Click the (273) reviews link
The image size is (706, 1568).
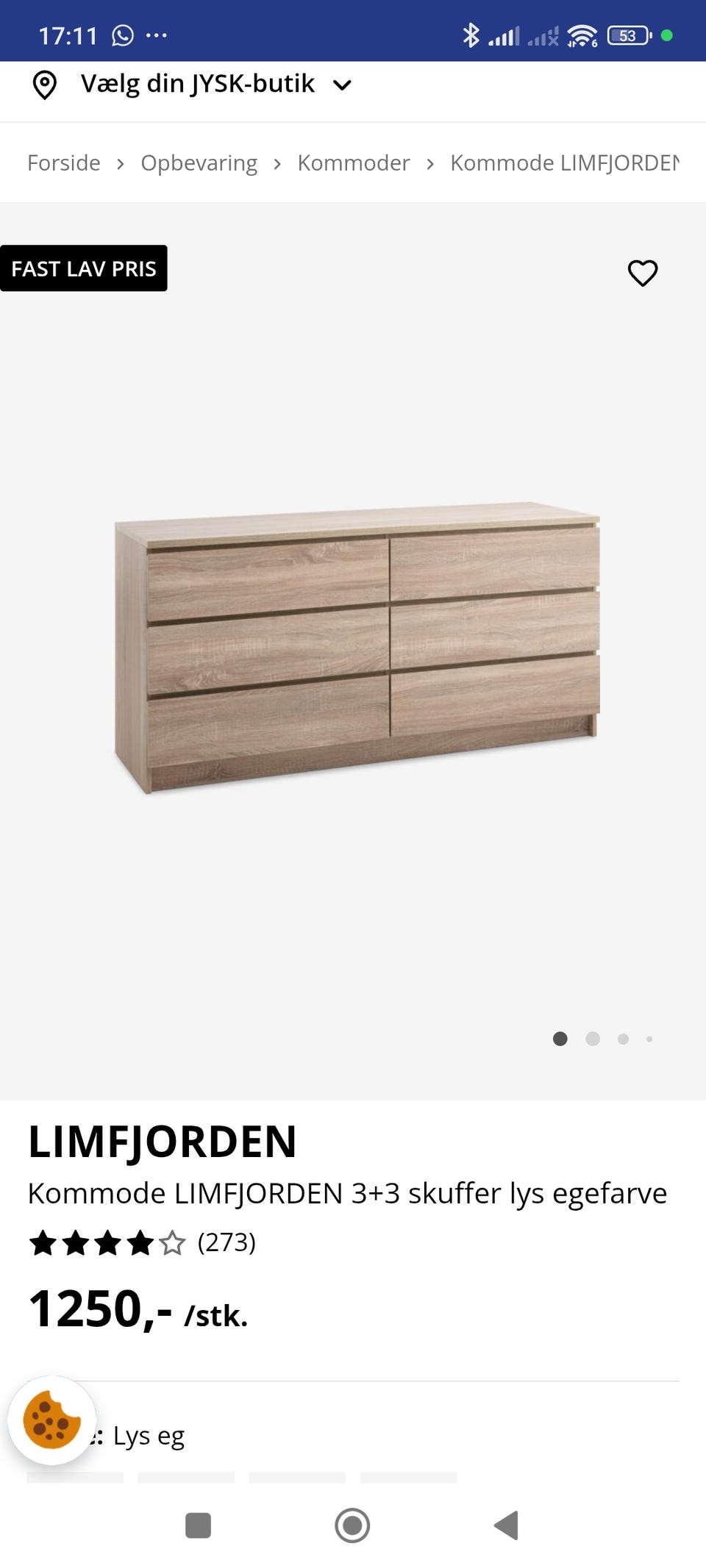coord(225,1244)
